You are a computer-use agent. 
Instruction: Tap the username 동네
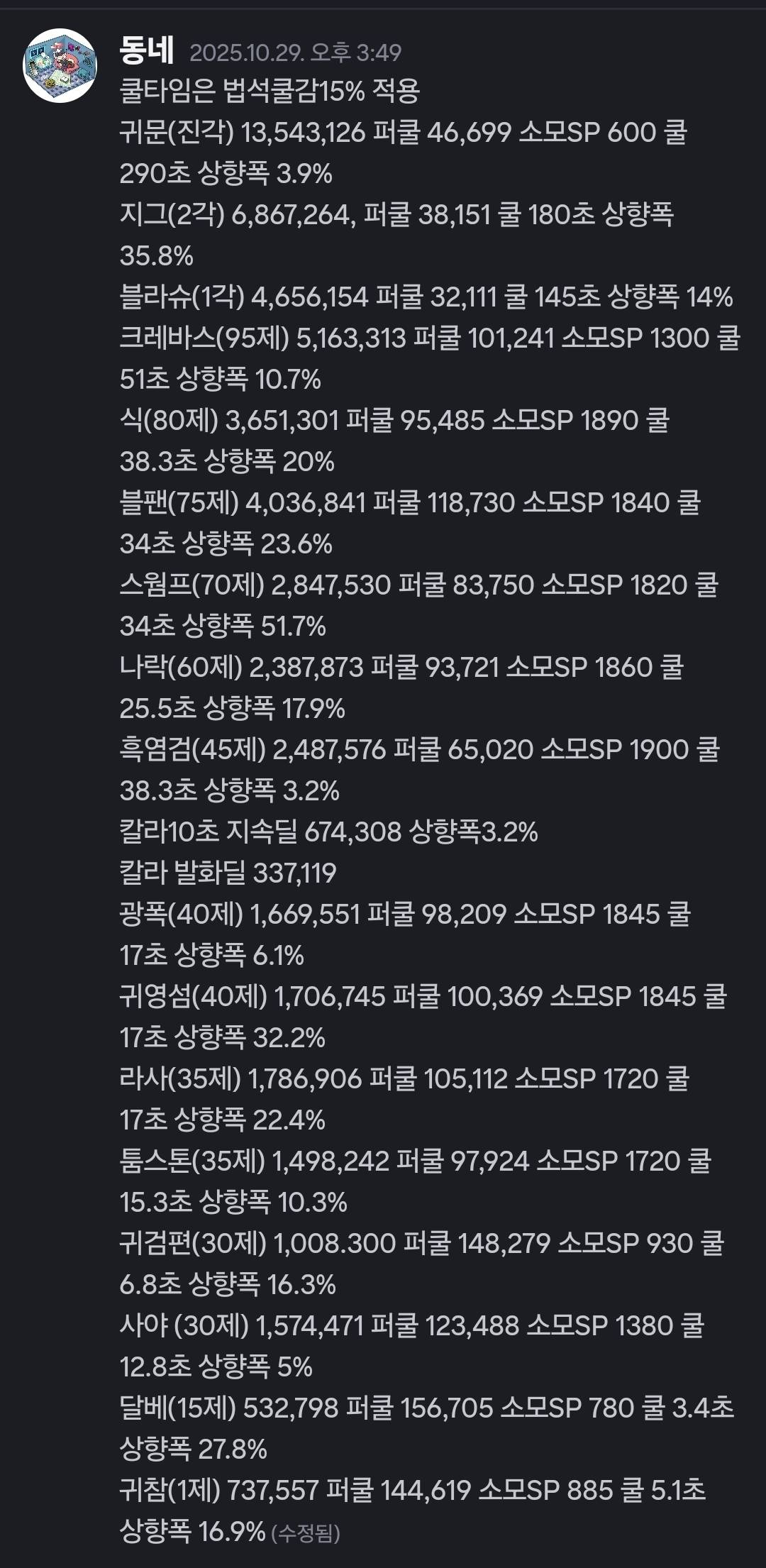pos(147,50)
